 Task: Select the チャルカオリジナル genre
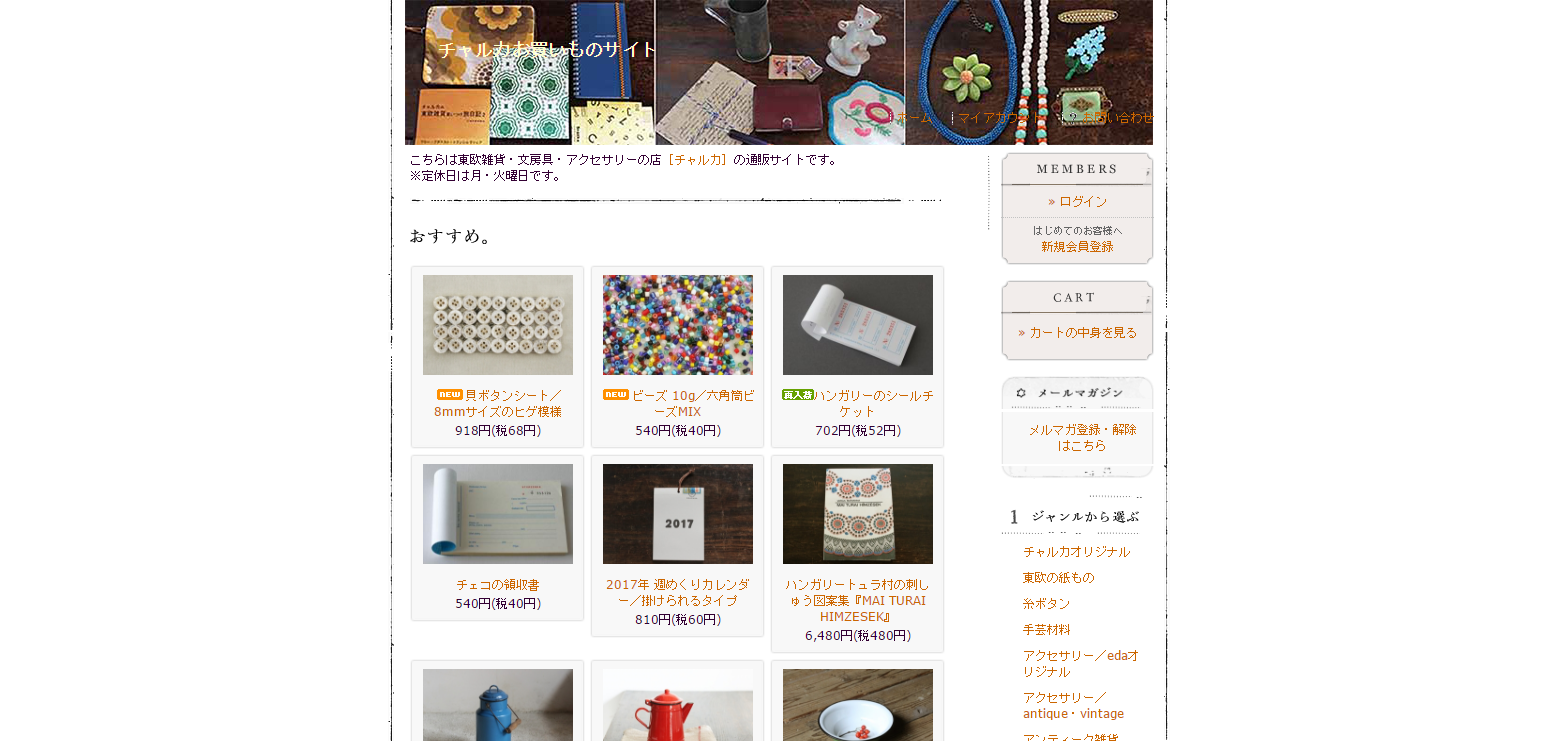tap(1076, 552)
